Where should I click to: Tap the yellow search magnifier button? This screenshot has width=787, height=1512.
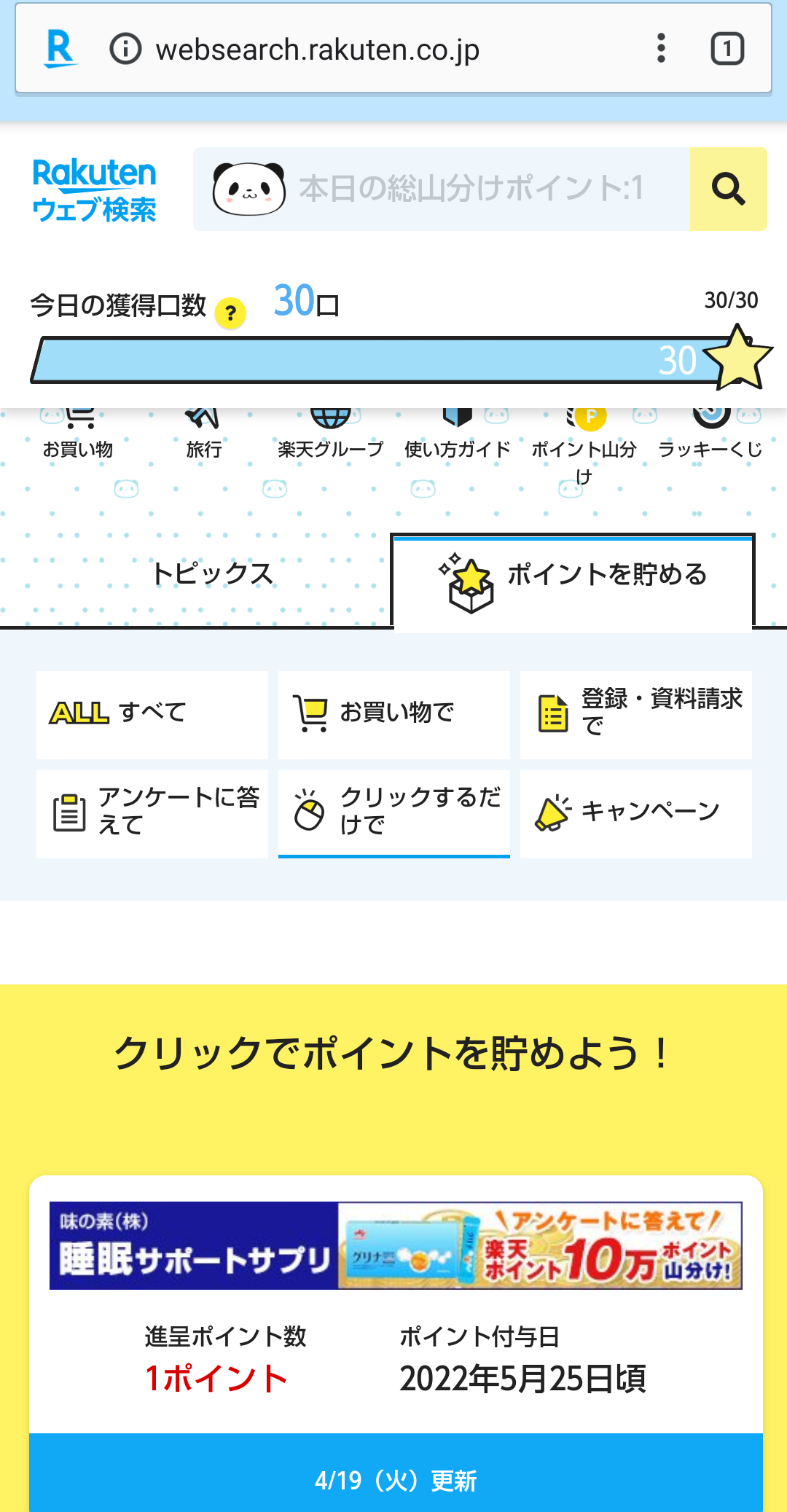(728, 189)
